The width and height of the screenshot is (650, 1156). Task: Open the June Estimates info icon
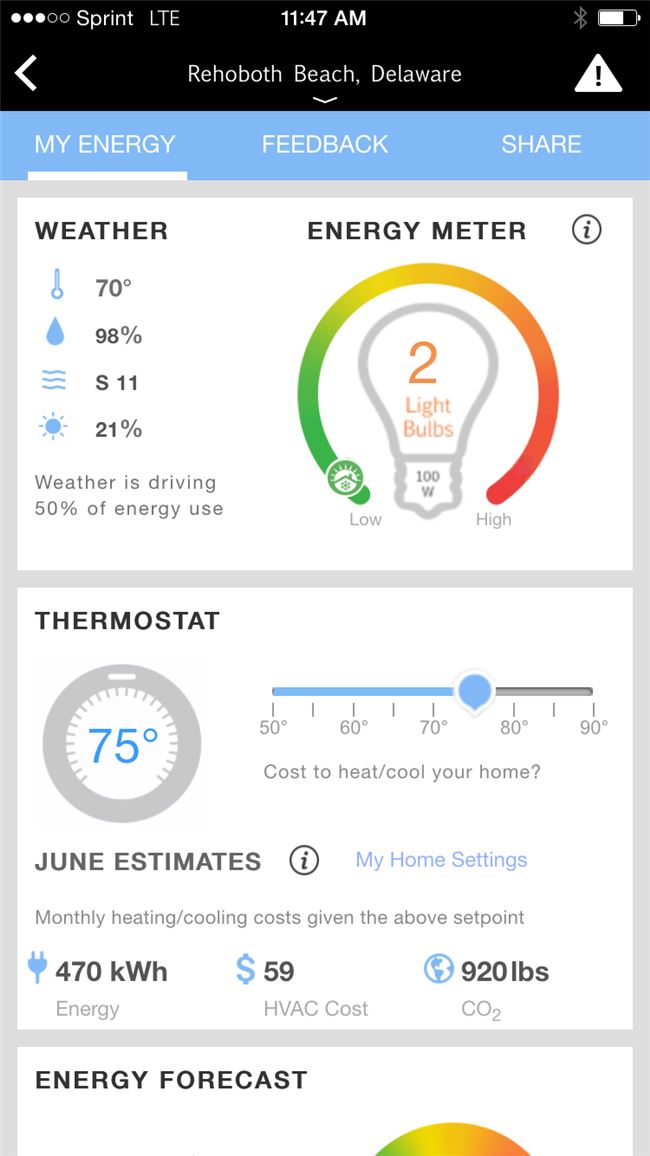pyautogui.click(x=304, y=860)
